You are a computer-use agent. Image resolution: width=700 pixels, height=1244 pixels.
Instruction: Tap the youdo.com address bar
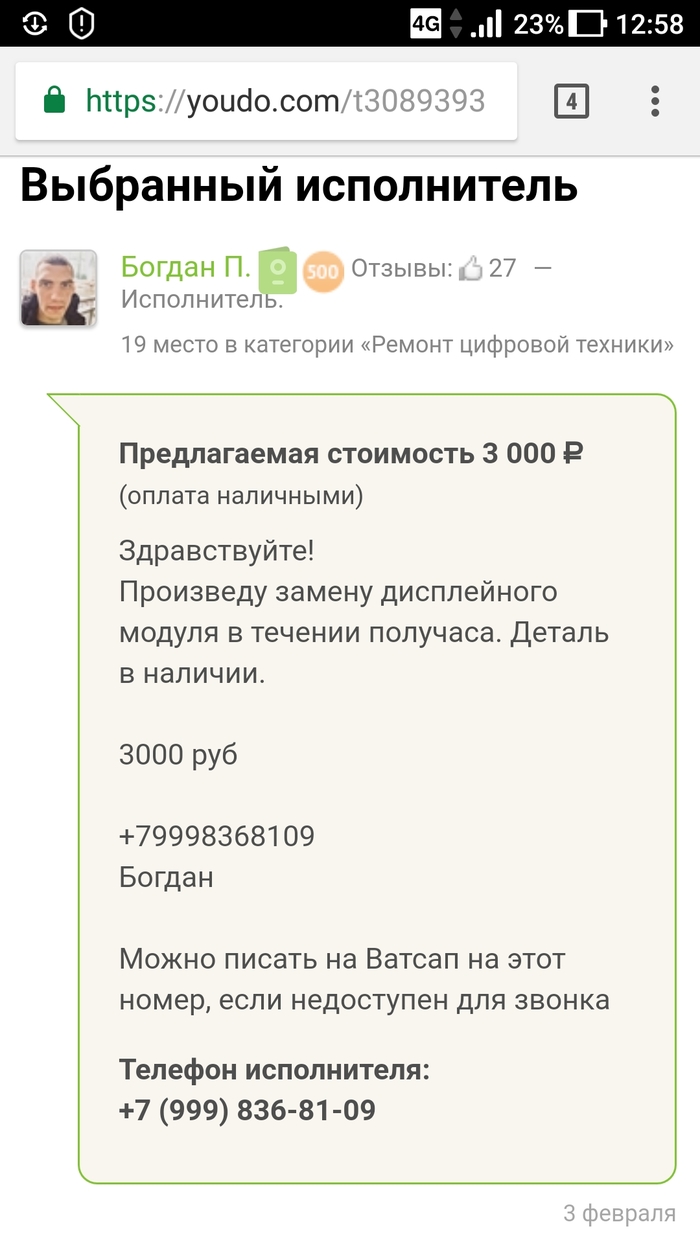(285, 101)
